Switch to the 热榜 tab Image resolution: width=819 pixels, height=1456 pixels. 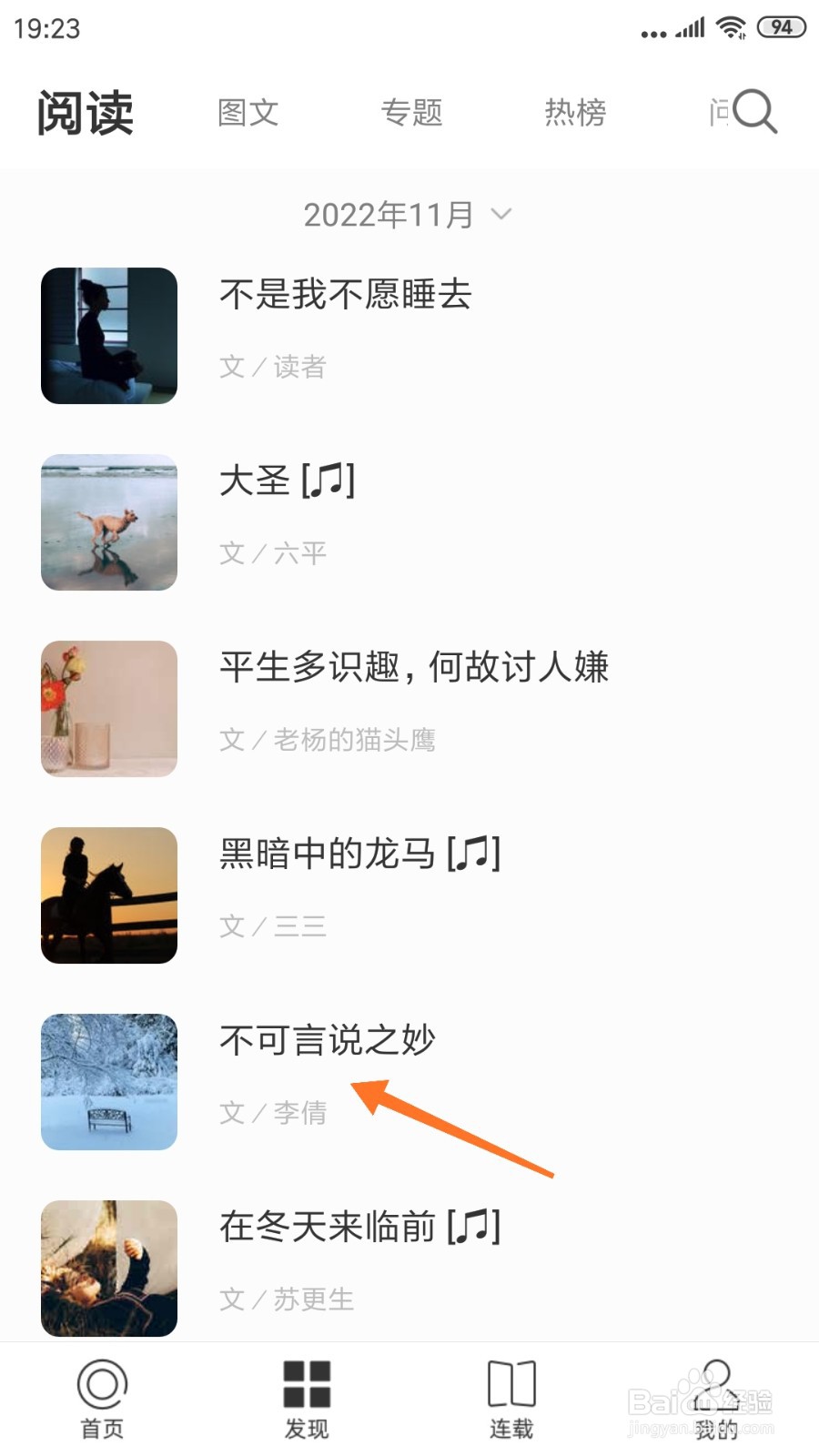tap(575, 113)
